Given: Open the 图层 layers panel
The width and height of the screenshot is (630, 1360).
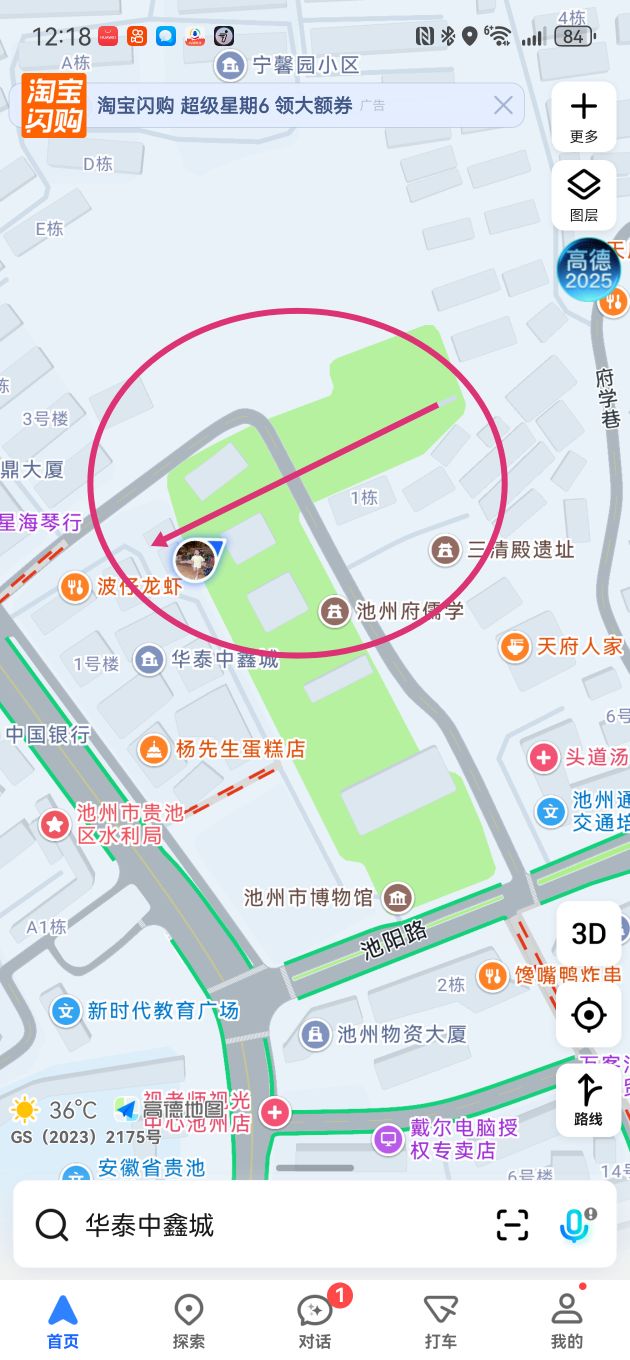Looking at the screenshot, I should 584,195.
